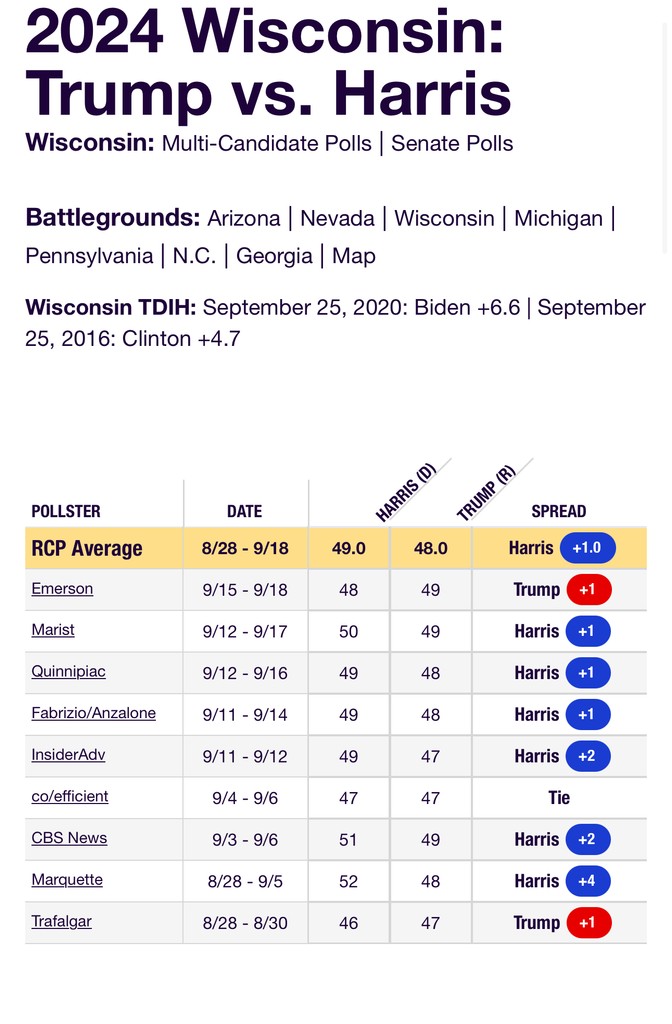Open the Marquette poll link

tap(67, 880)
